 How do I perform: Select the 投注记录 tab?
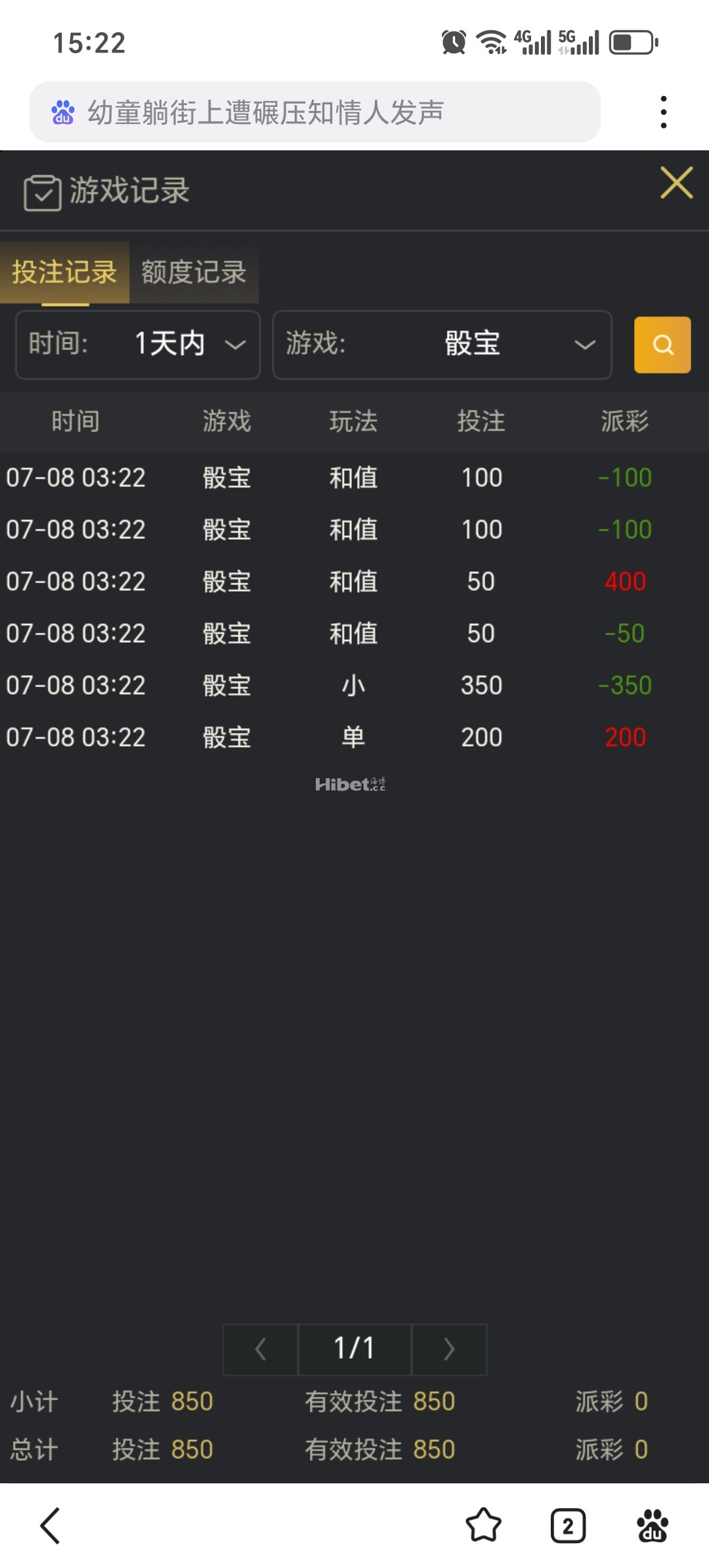64,272
